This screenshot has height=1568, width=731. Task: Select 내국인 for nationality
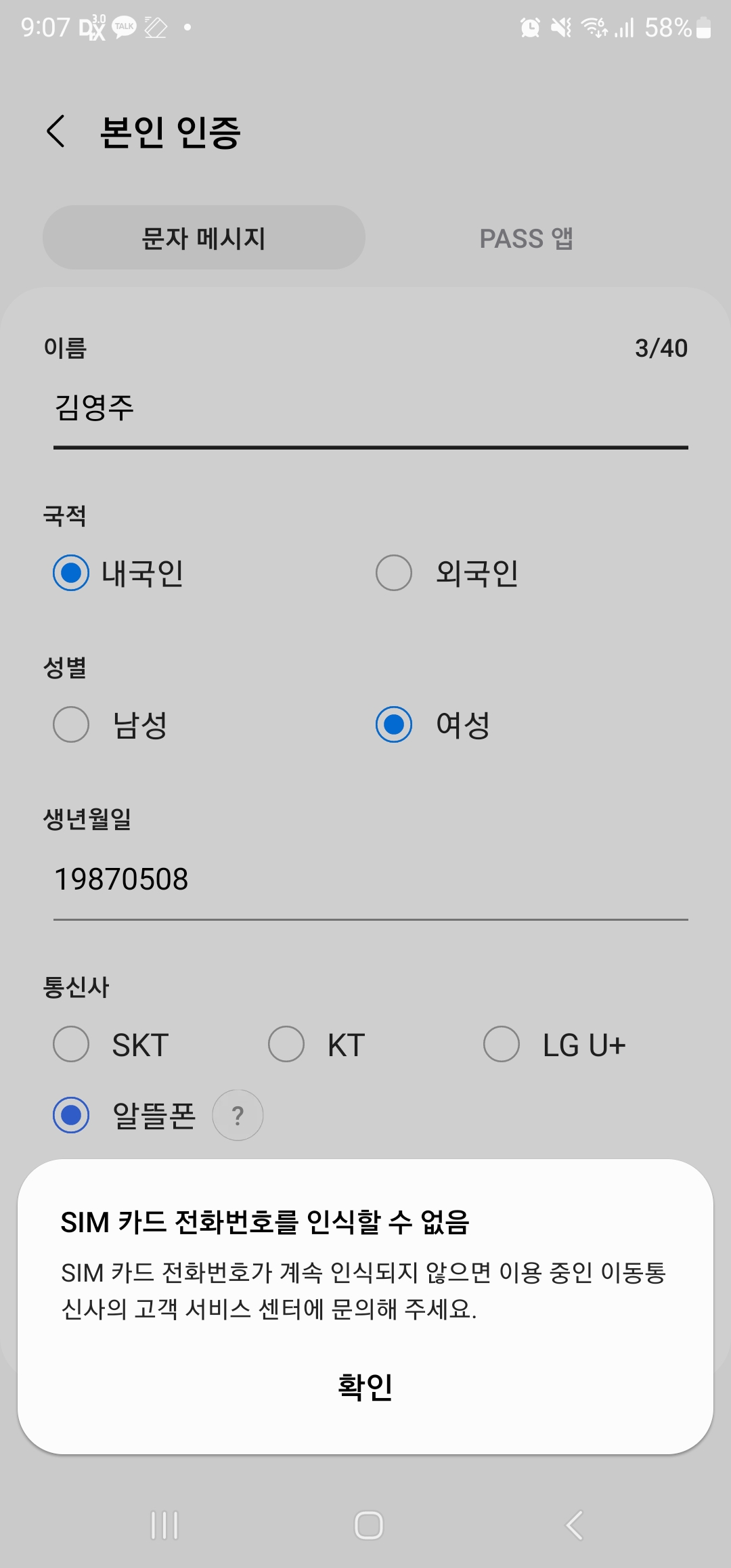pos(119,573)
